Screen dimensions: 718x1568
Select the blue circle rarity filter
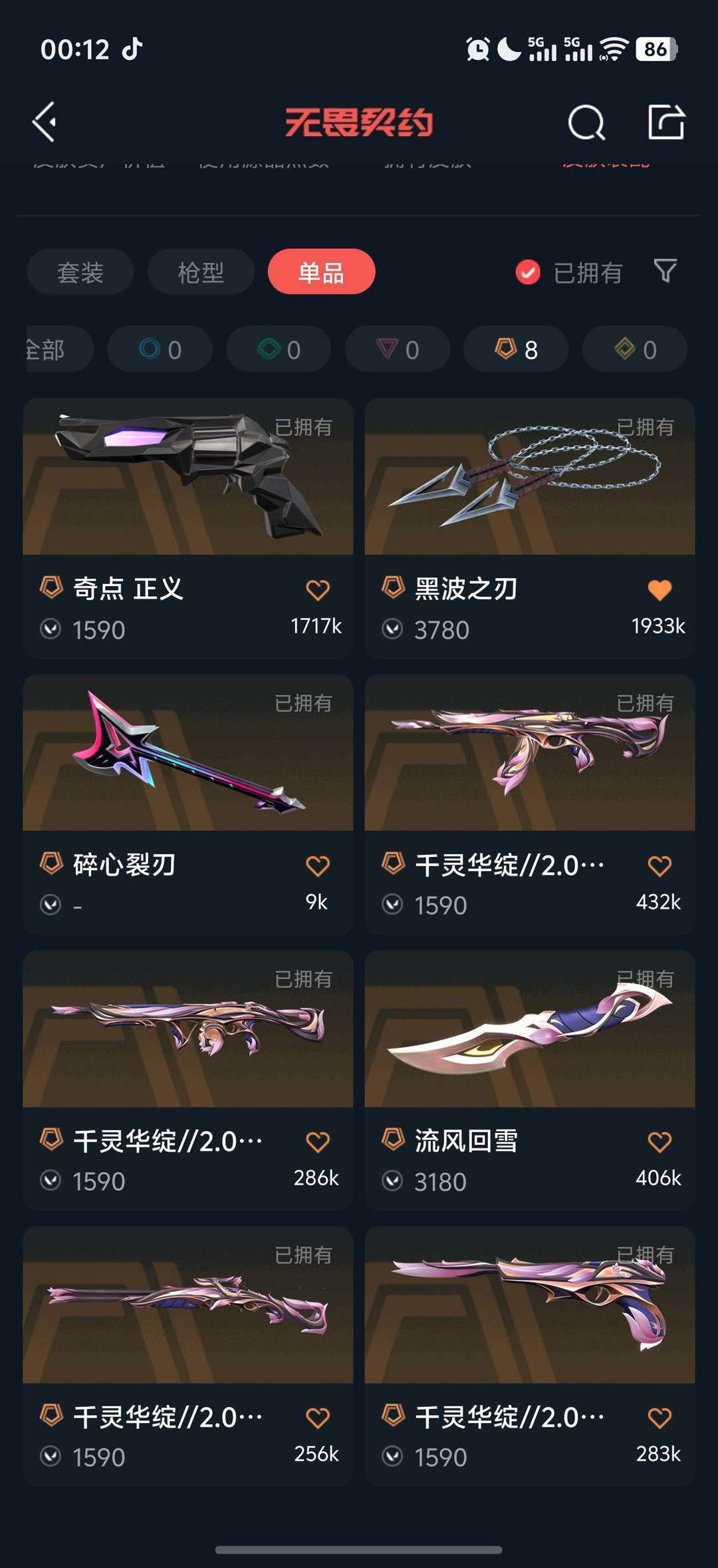coord(160,349)
